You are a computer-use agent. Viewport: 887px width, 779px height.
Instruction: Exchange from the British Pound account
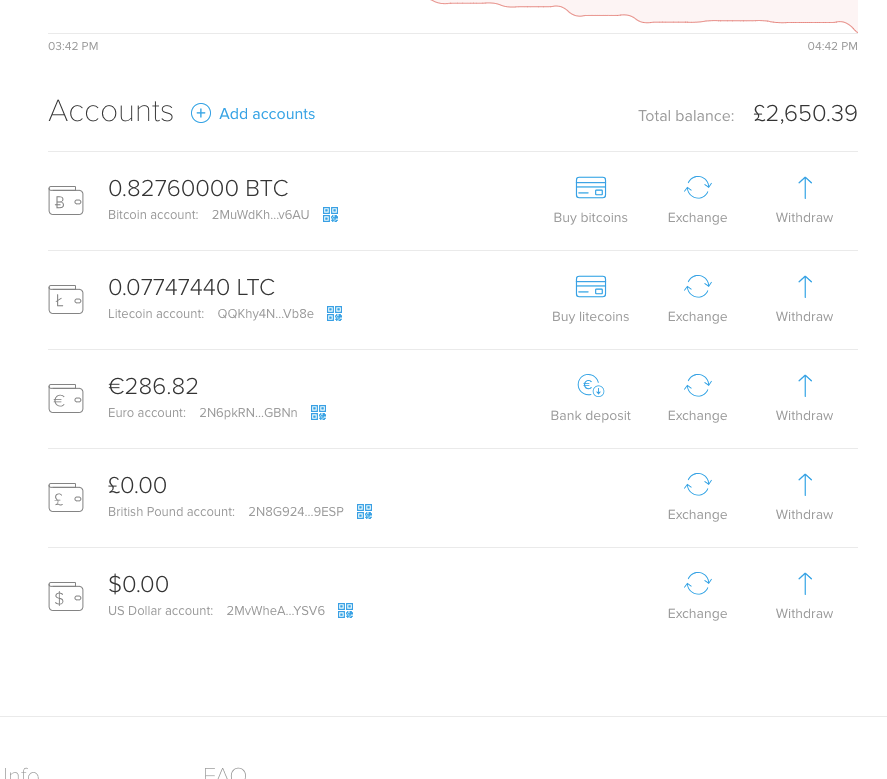[x=697, y=496]
